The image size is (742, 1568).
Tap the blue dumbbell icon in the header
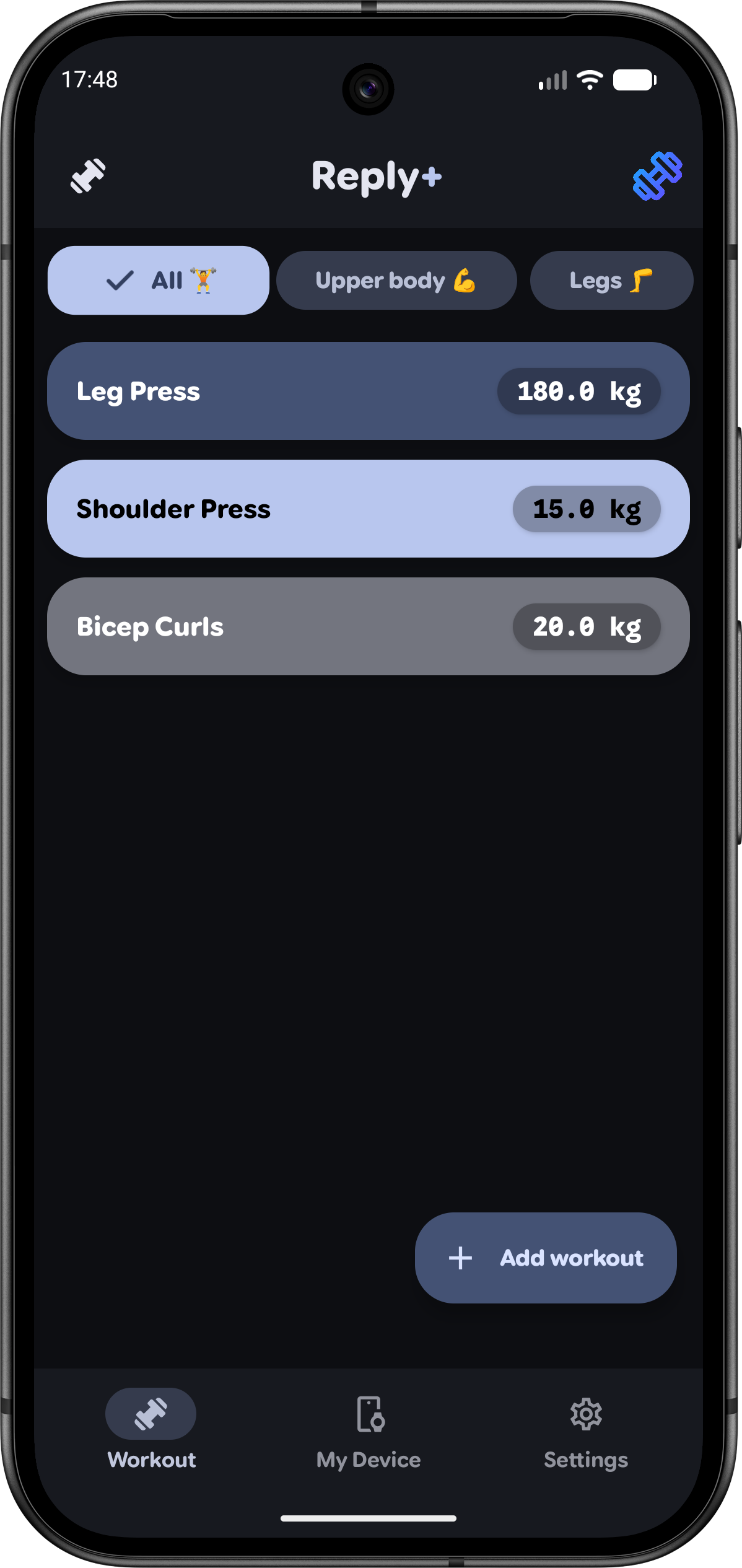point(657,177)
